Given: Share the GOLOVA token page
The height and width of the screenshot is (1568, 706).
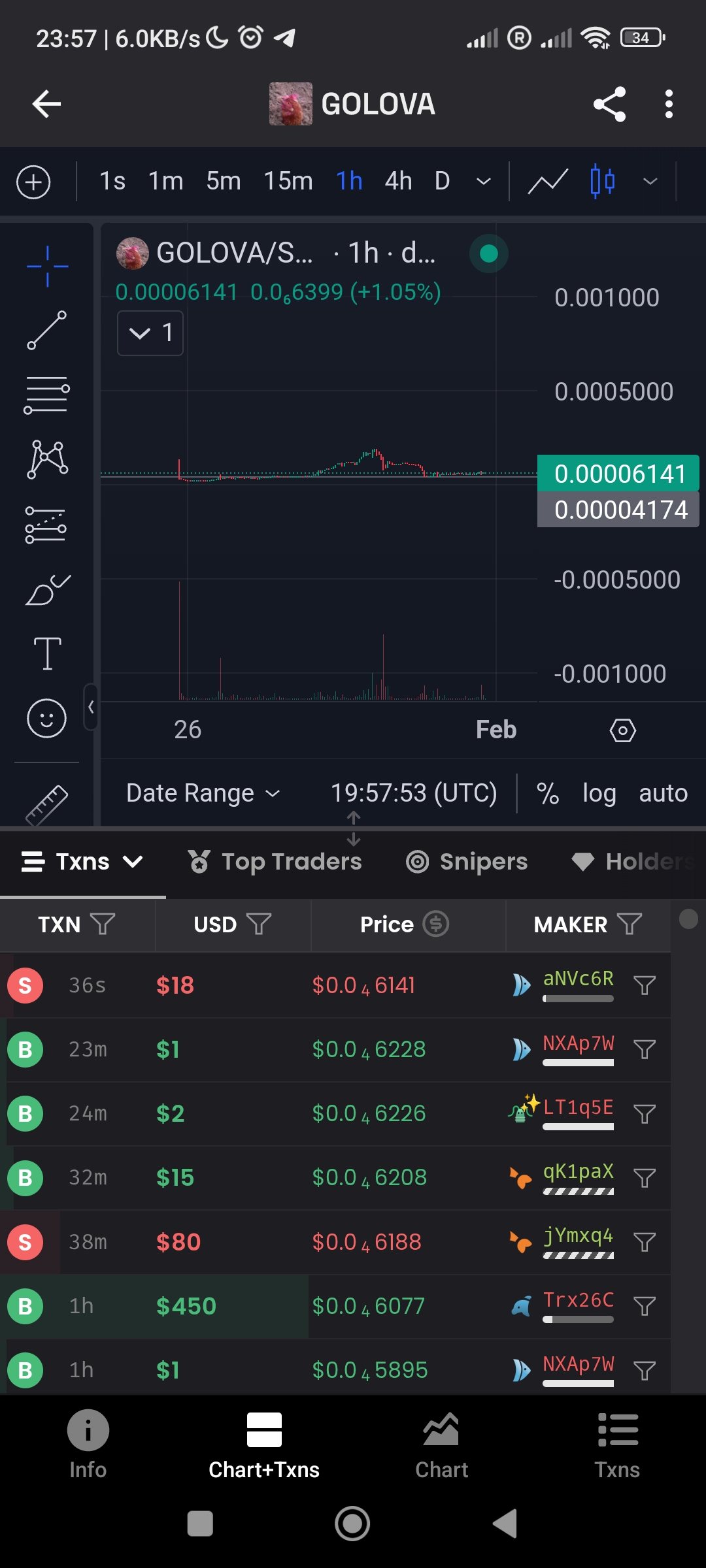Looking at the screenshot, I should [609, 104].
